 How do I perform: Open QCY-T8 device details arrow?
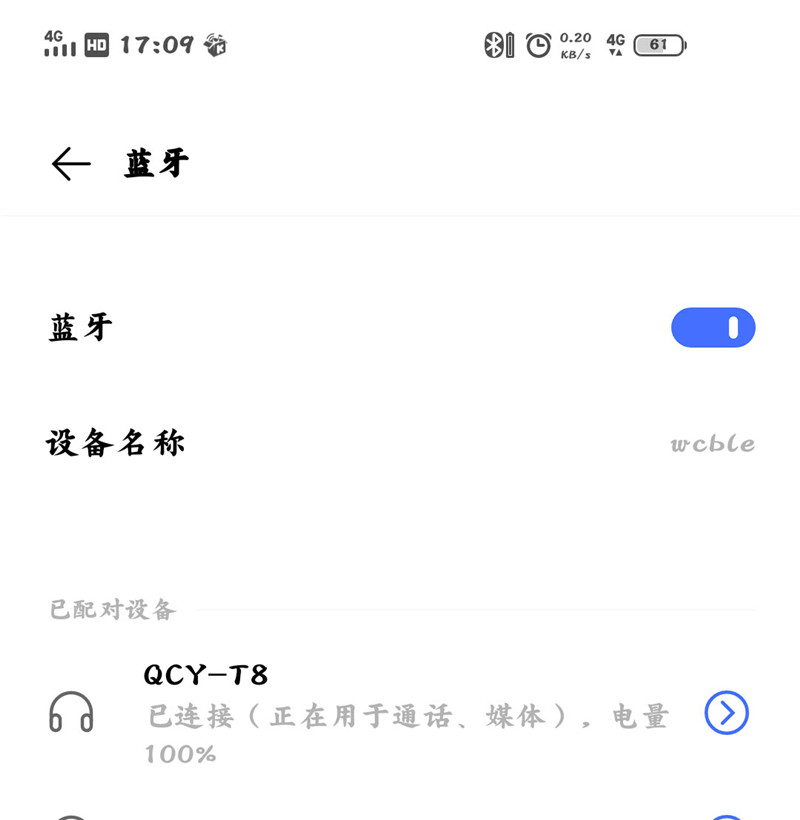[726, 713]
